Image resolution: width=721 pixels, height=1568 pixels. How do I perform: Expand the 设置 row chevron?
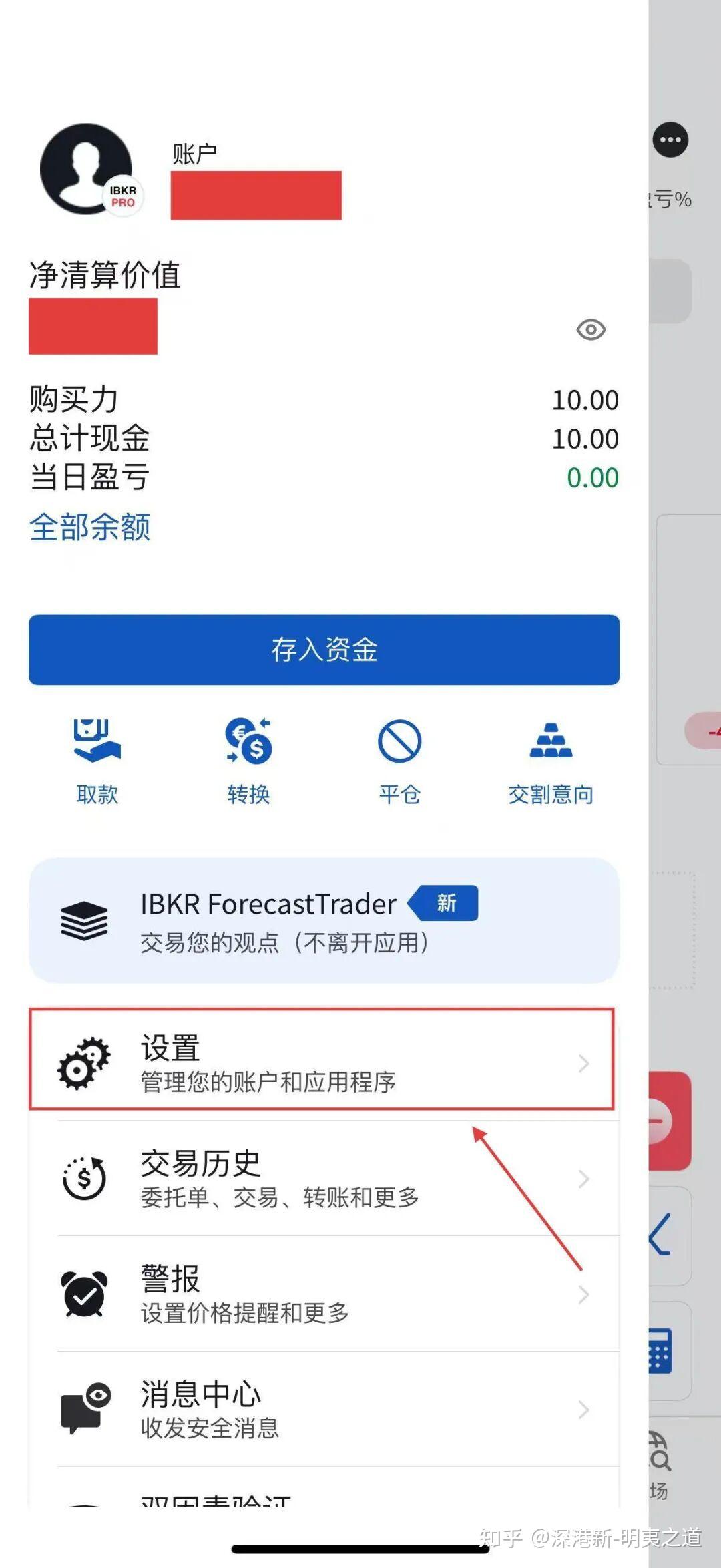tap(583, 1064)
